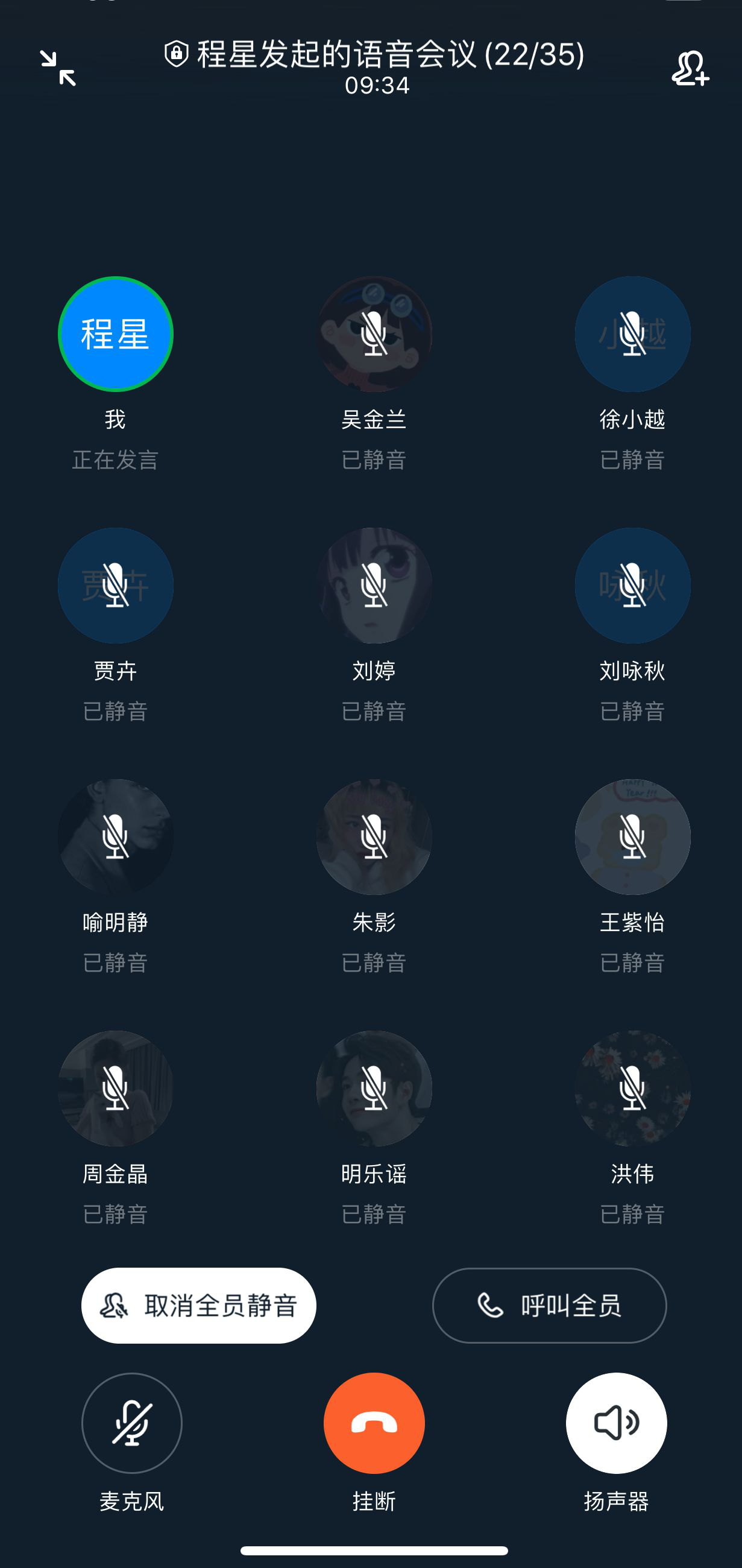Select participant 洪伟
This screenshot has height=1568, width=742.
632,1089
